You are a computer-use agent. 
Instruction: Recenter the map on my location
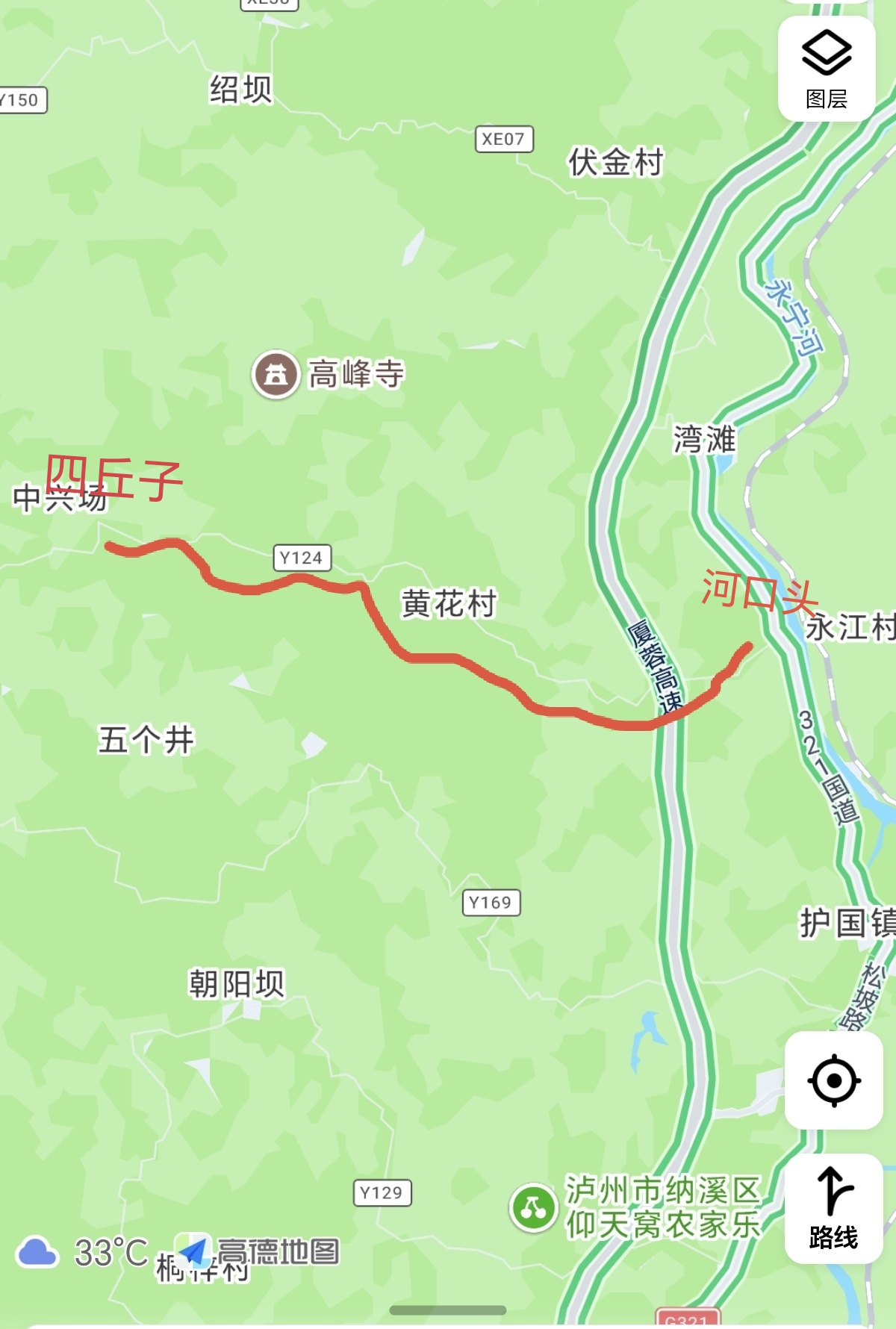[833, 1080]
